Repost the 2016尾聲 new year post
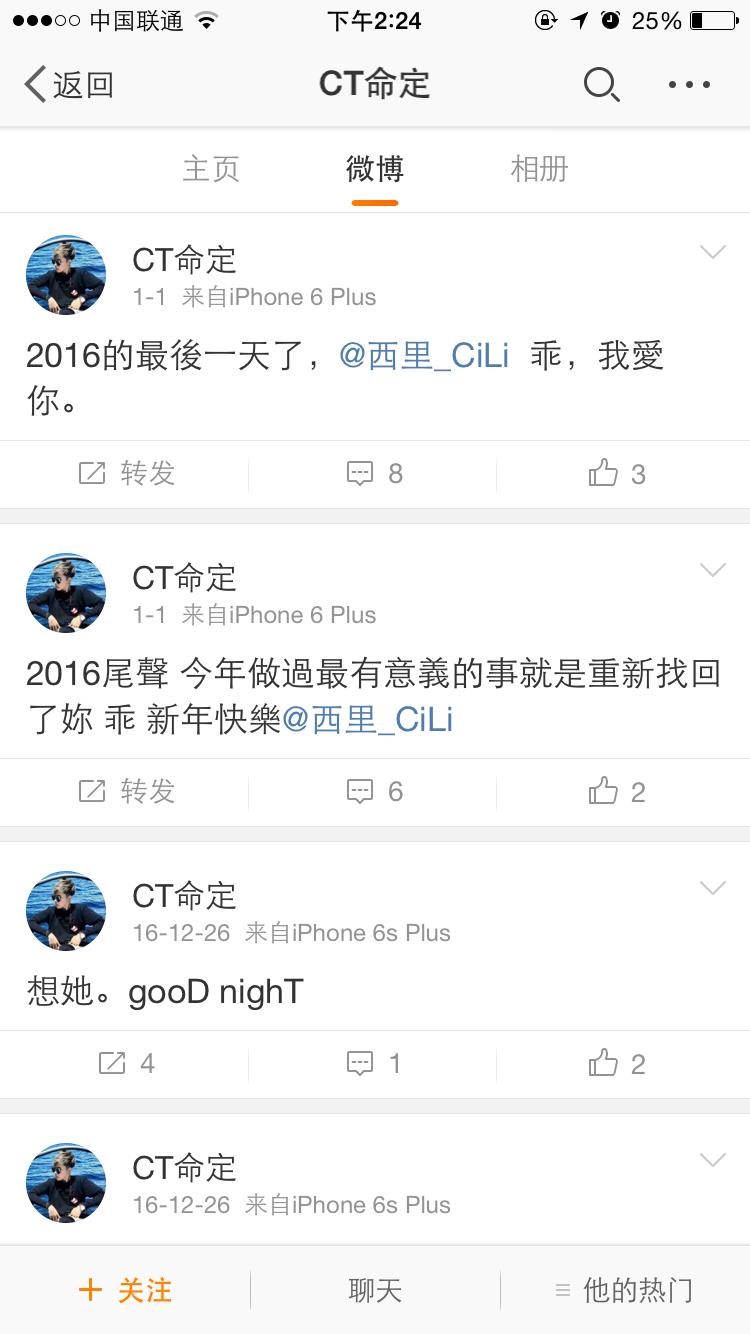 [126, 792]
